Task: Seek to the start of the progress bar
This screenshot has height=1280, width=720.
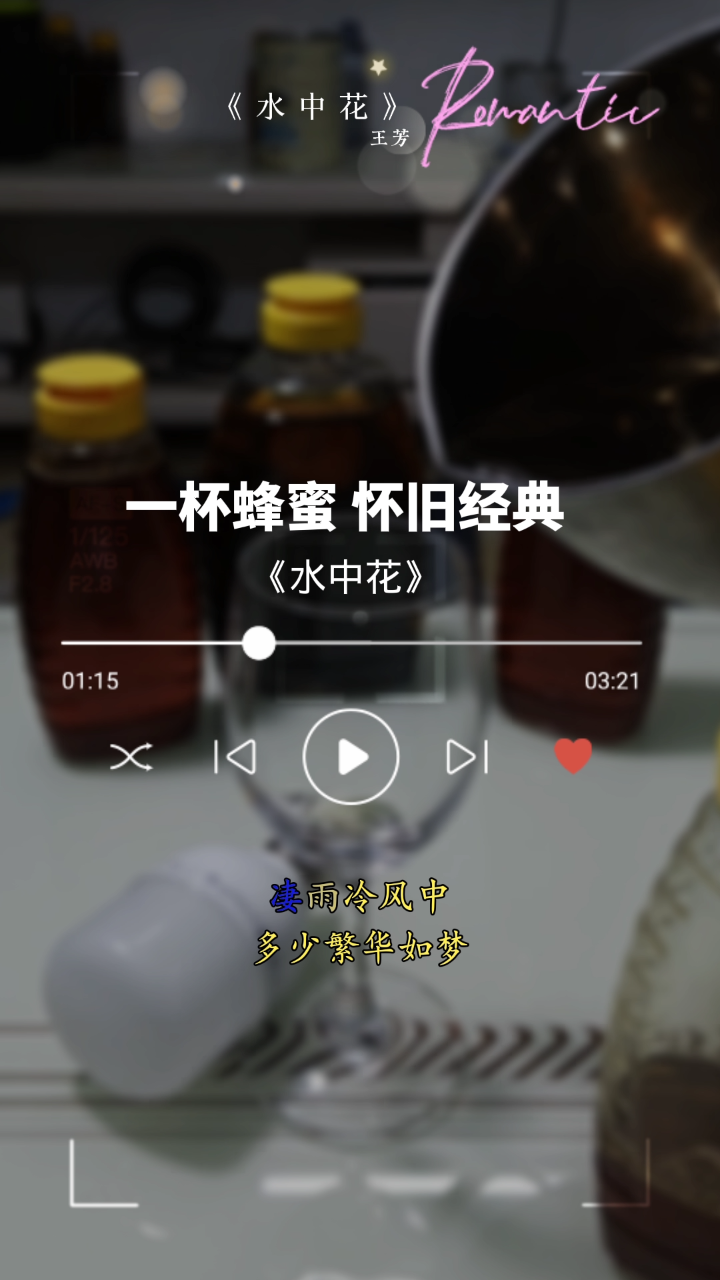Action: (62, 644)
